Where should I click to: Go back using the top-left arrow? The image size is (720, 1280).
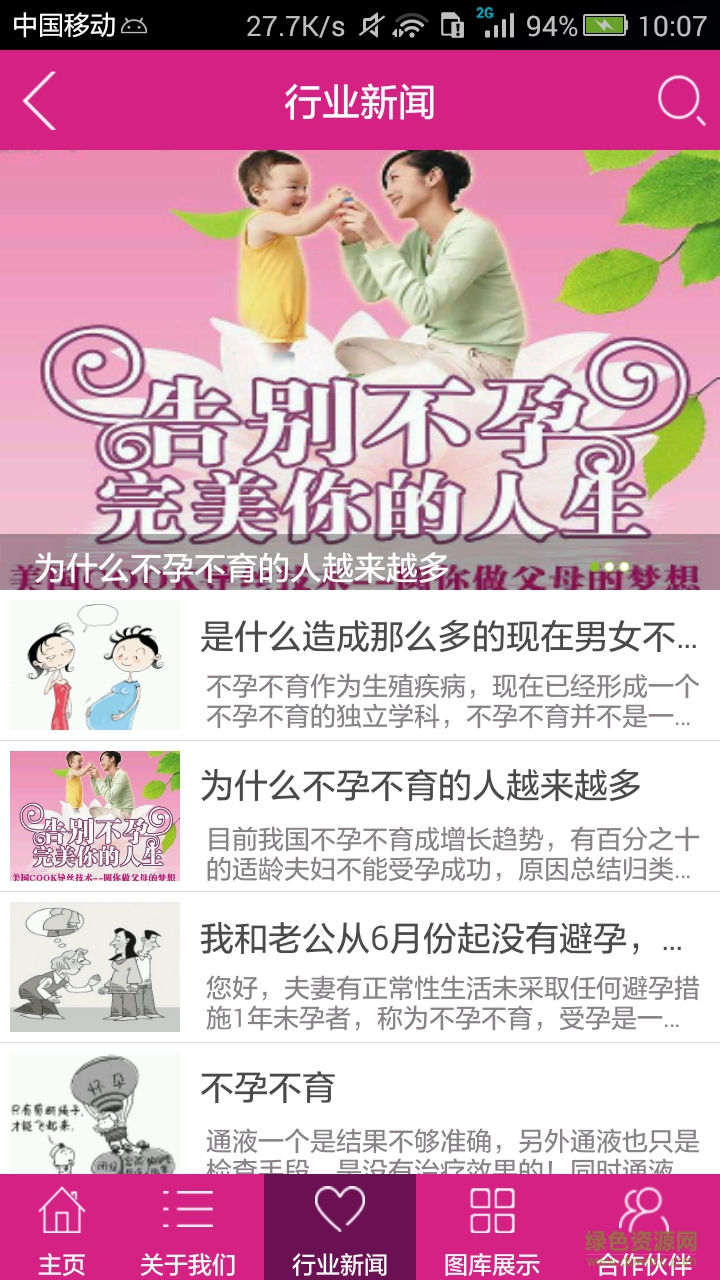click(x=40, y=101)
